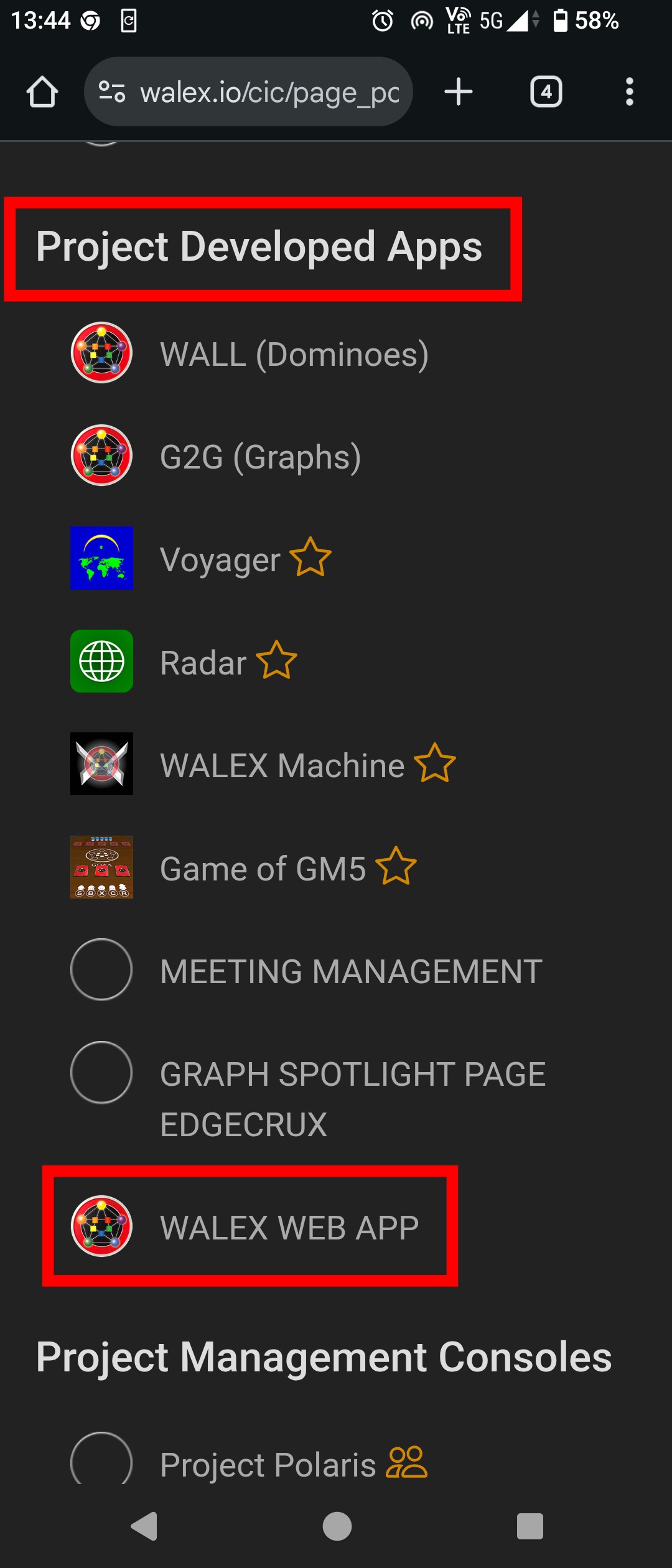The image size is (672, 1568).
Task: Show the open tabs switcher
Action: [x=546, y=92]
